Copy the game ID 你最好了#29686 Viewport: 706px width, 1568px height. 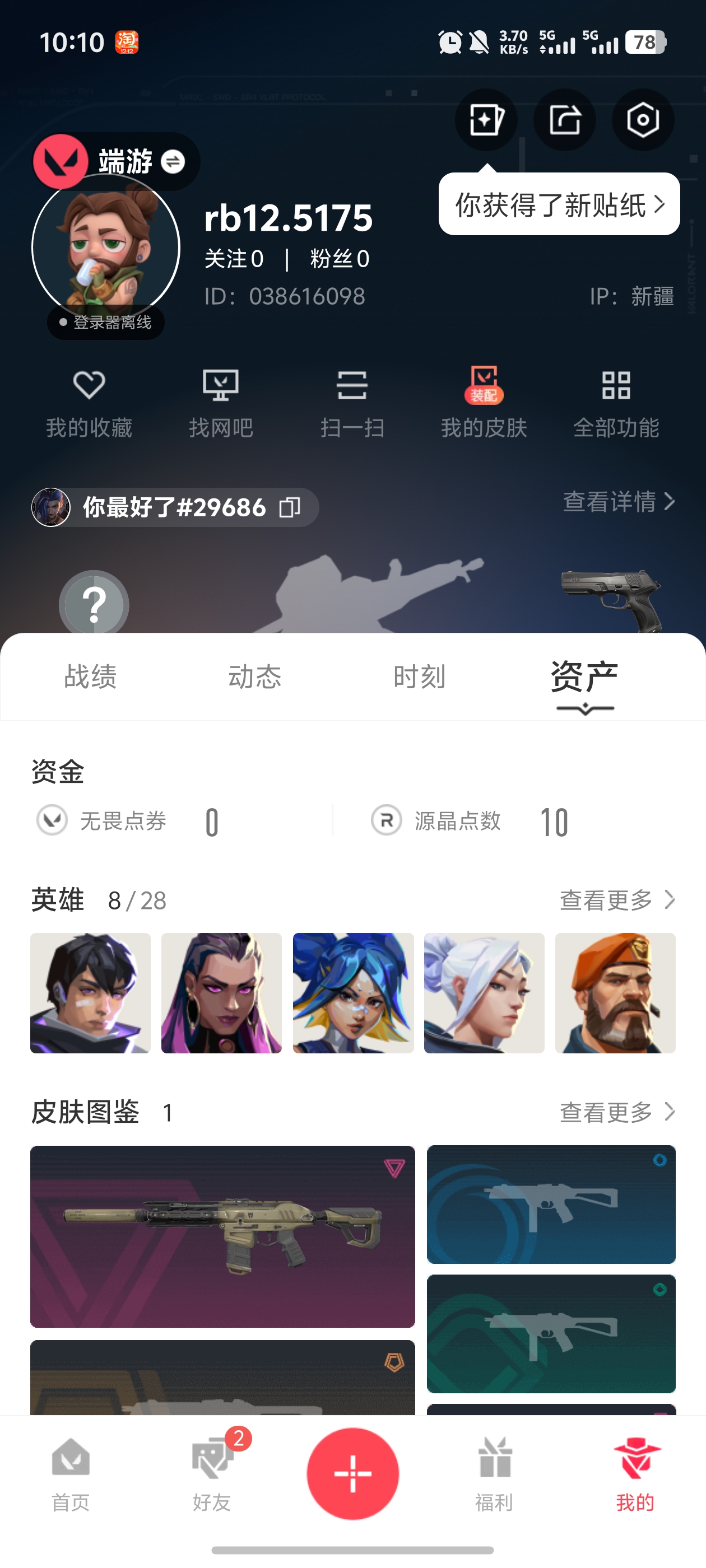[290, 507]
